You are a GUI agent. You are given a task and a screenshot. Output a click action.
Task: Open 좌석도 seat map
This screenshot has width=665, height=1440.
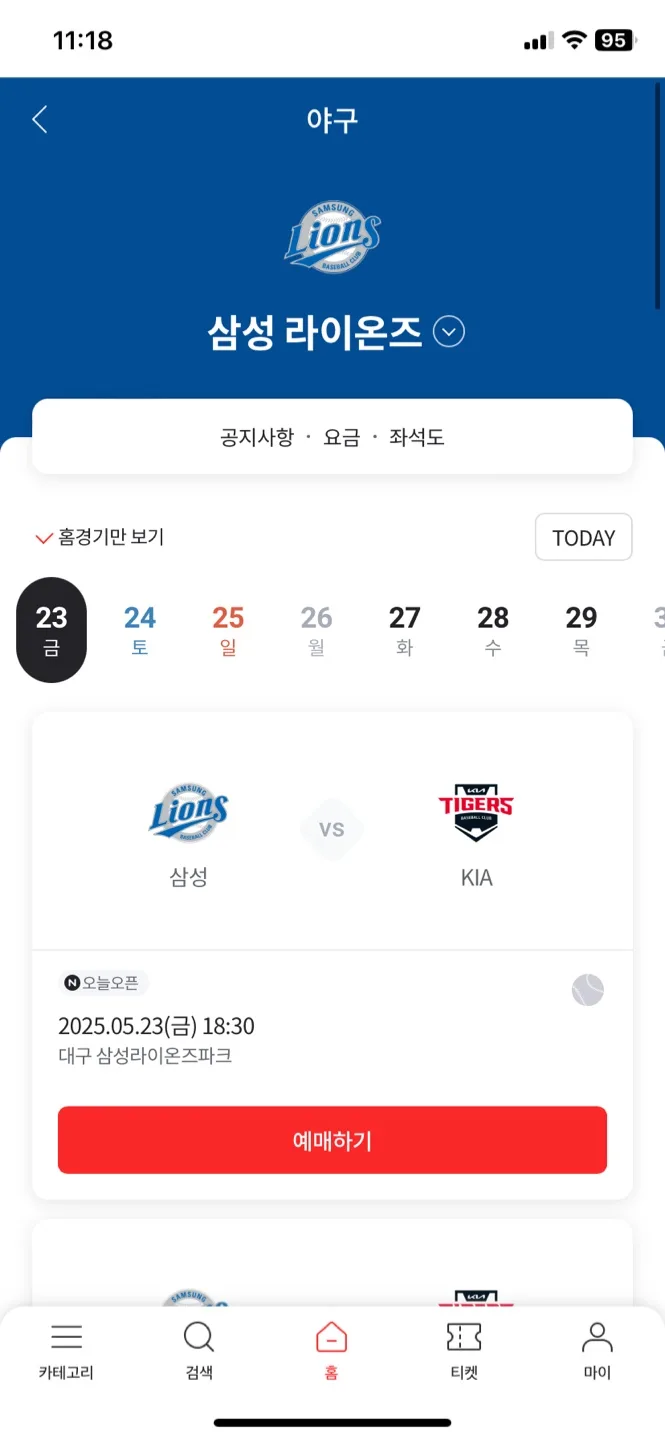[x=416, y=437]
